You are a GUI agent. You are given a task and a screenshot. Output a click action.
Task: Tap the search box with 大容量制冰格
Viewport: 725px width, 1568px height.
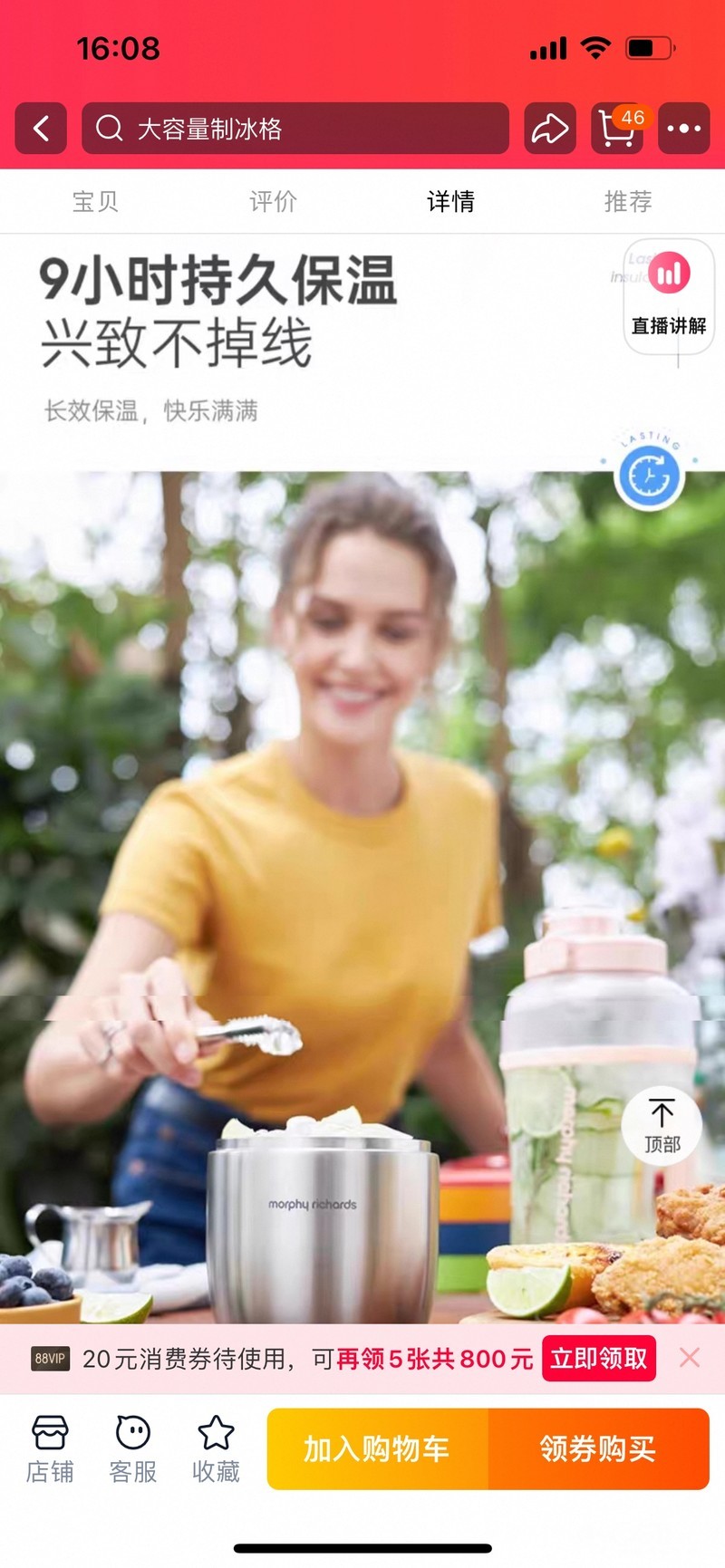pos(295,129)
